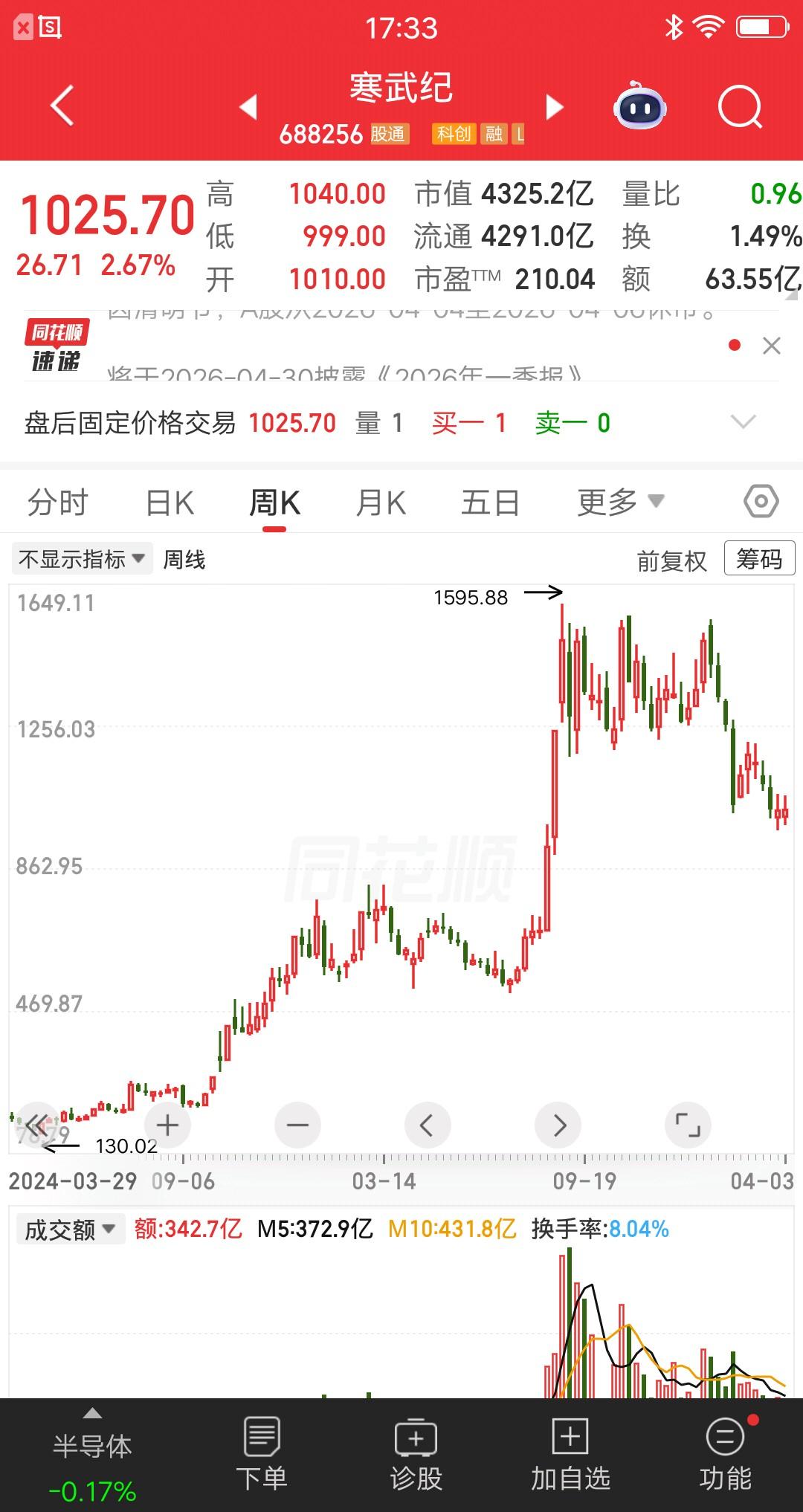Dismiss the 速递 news banner
The height and width of the screenshot is (1512, 803).
(770, 346)
